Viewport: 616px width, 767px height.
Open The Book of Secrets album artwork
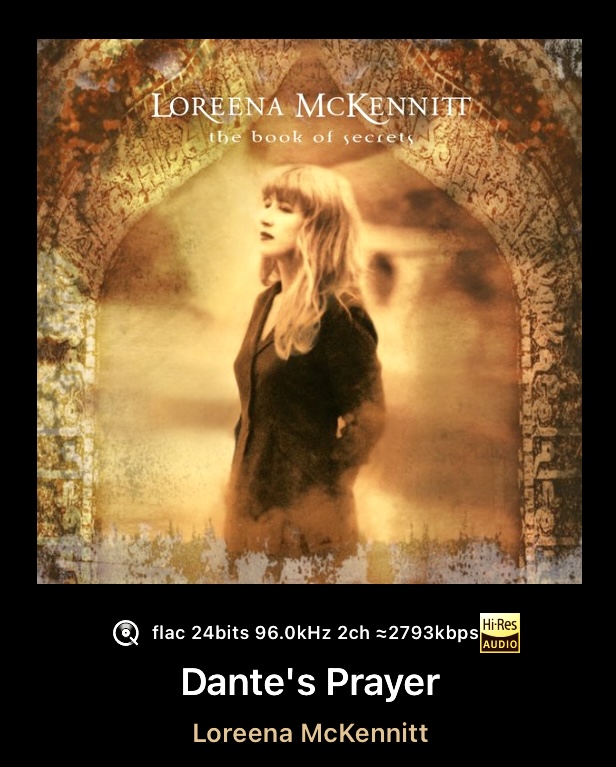point(309,311)
